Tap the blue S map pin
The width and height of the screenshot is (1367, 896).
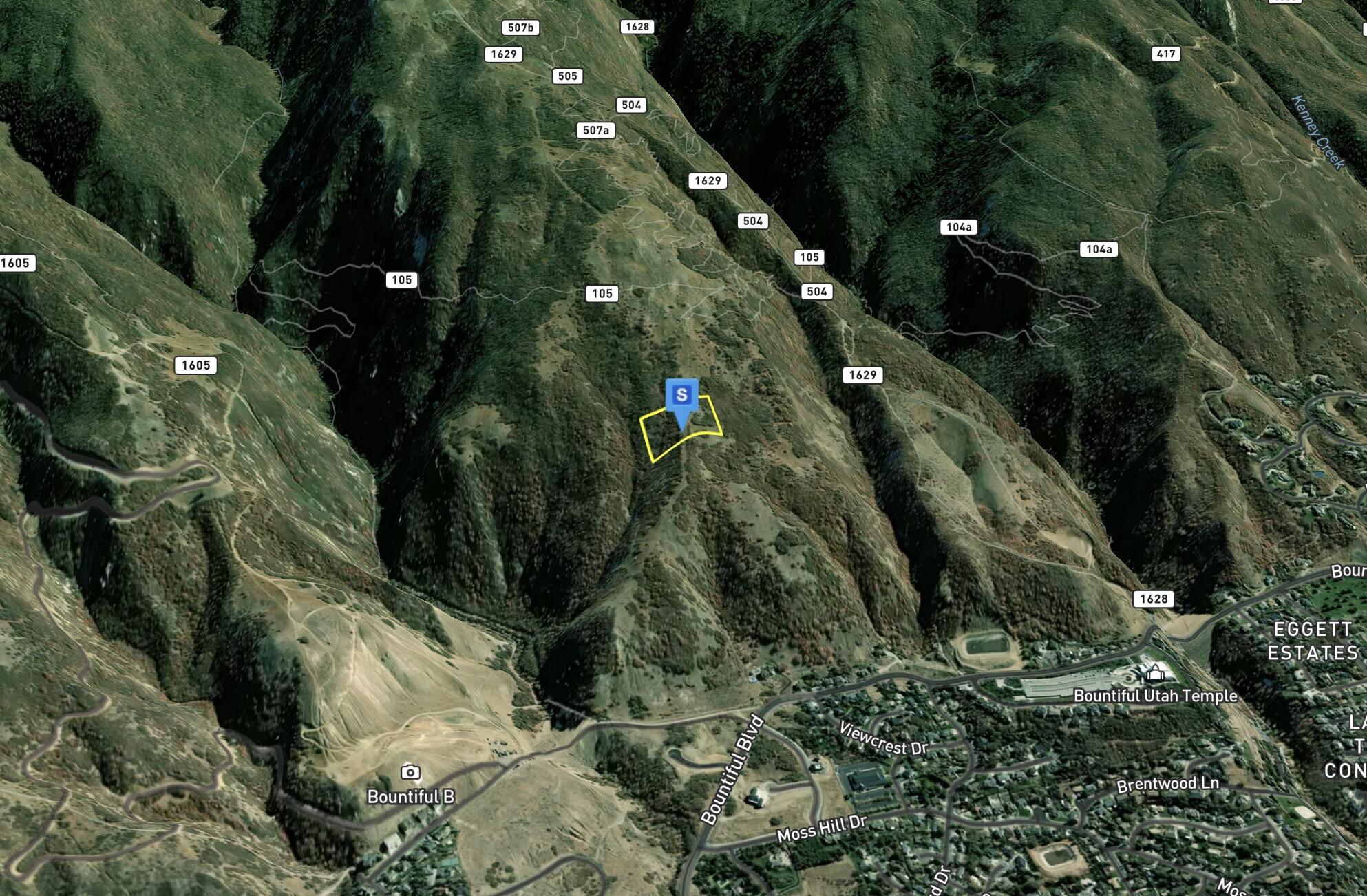pos(681,396)
